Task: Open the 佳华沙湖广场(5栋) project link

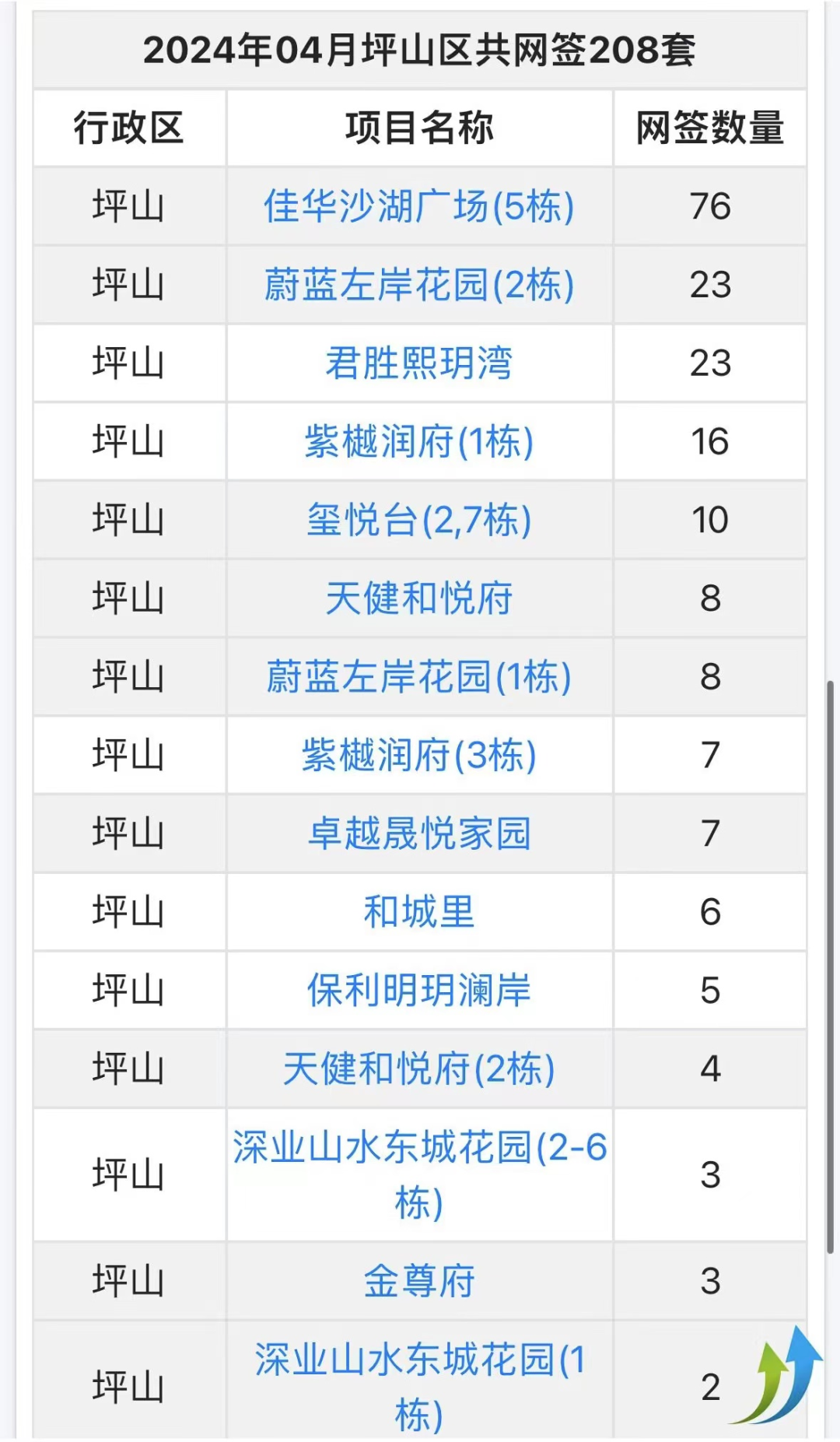Action: 419,207
